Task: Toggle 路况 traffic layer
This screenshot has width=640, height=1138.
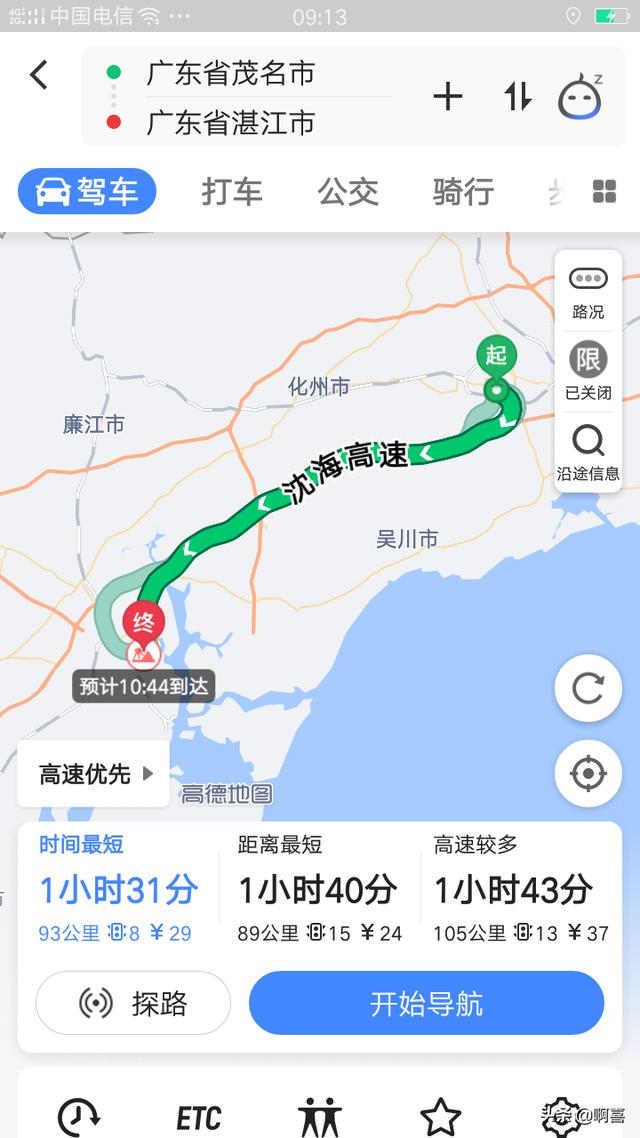Action: pyautogui.click(x=588, y=294)
